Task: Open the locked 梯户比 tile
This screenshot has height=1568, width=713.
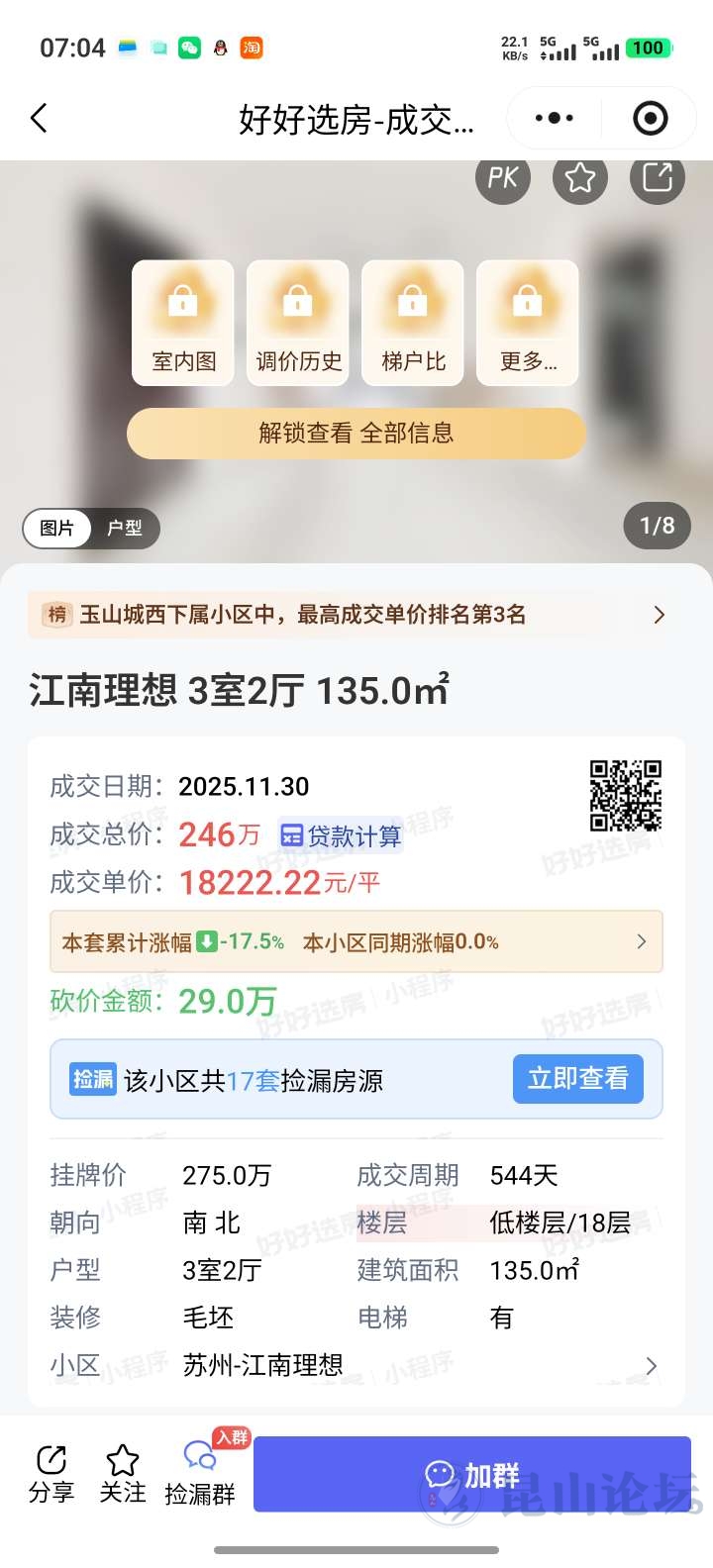Action: (x=413, y=322)
